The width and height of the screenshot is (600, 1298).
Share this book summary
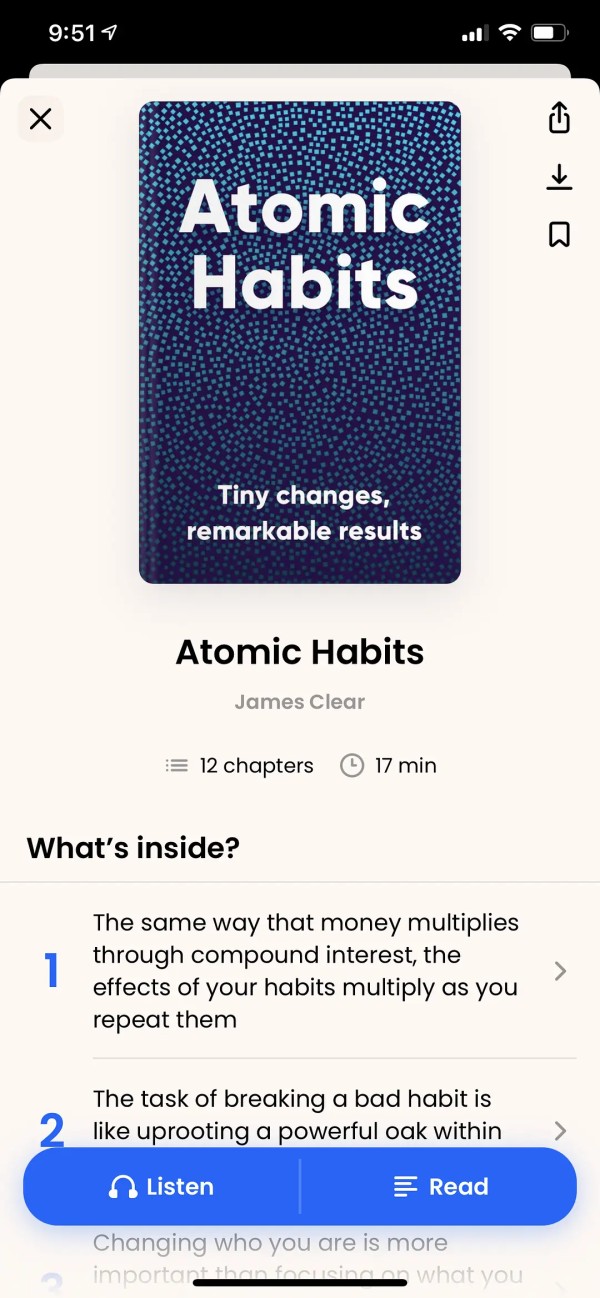tap(559, 119)
